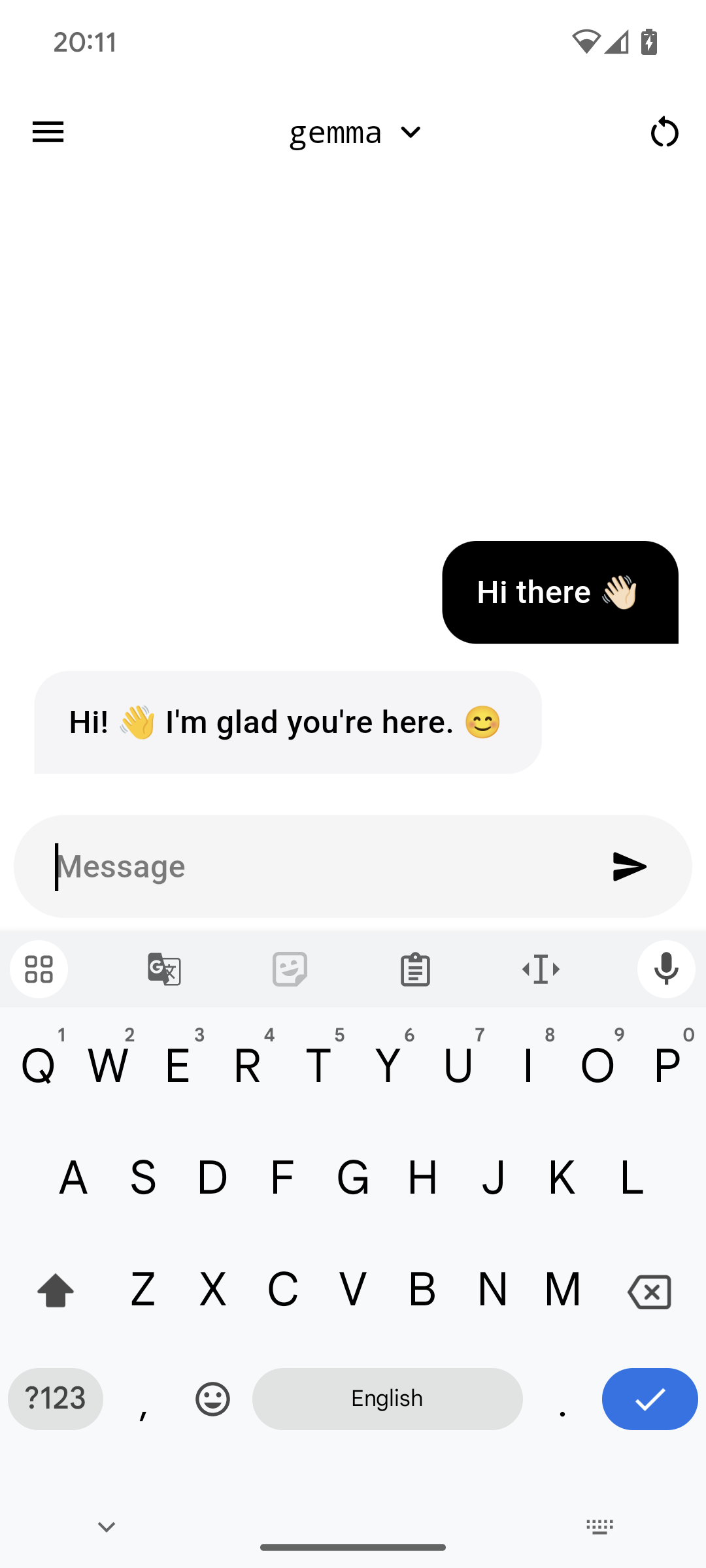Reset the chat with the refresh icon
706x1568 pixels.
[664, 132]
